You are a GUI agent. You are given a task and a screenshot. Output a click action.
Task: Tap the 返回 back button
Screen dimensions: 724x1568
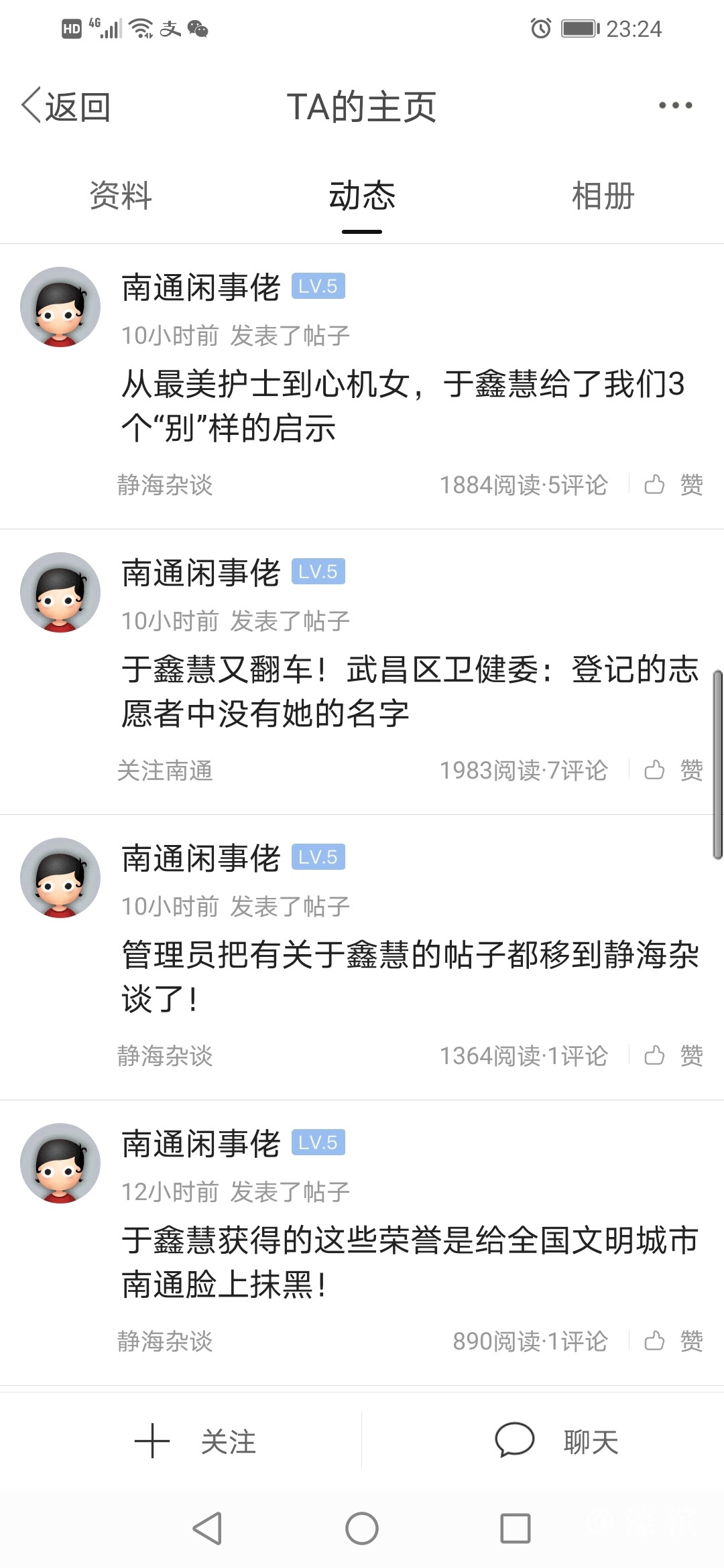(x=67, y=107)
